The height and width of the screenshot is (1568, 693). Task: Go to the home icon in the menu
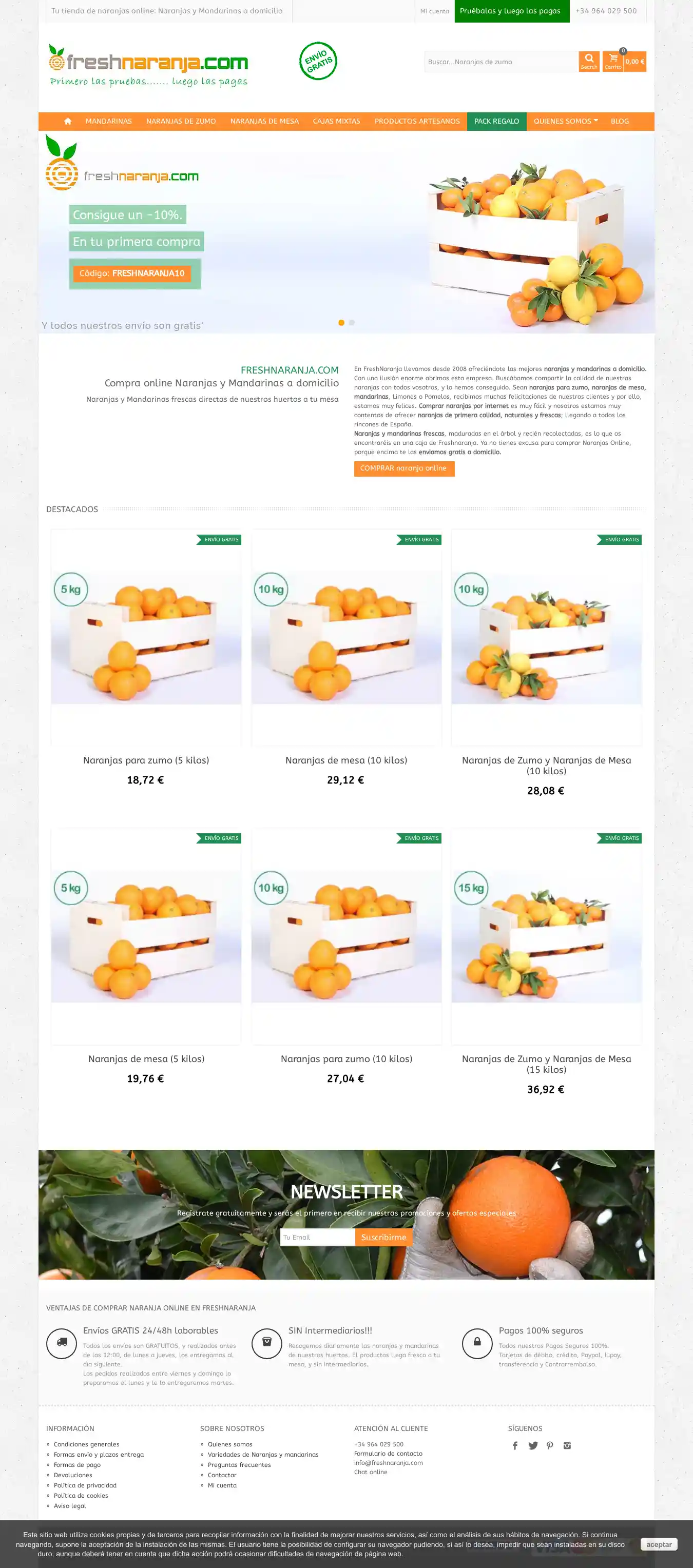tap(68, 121)
